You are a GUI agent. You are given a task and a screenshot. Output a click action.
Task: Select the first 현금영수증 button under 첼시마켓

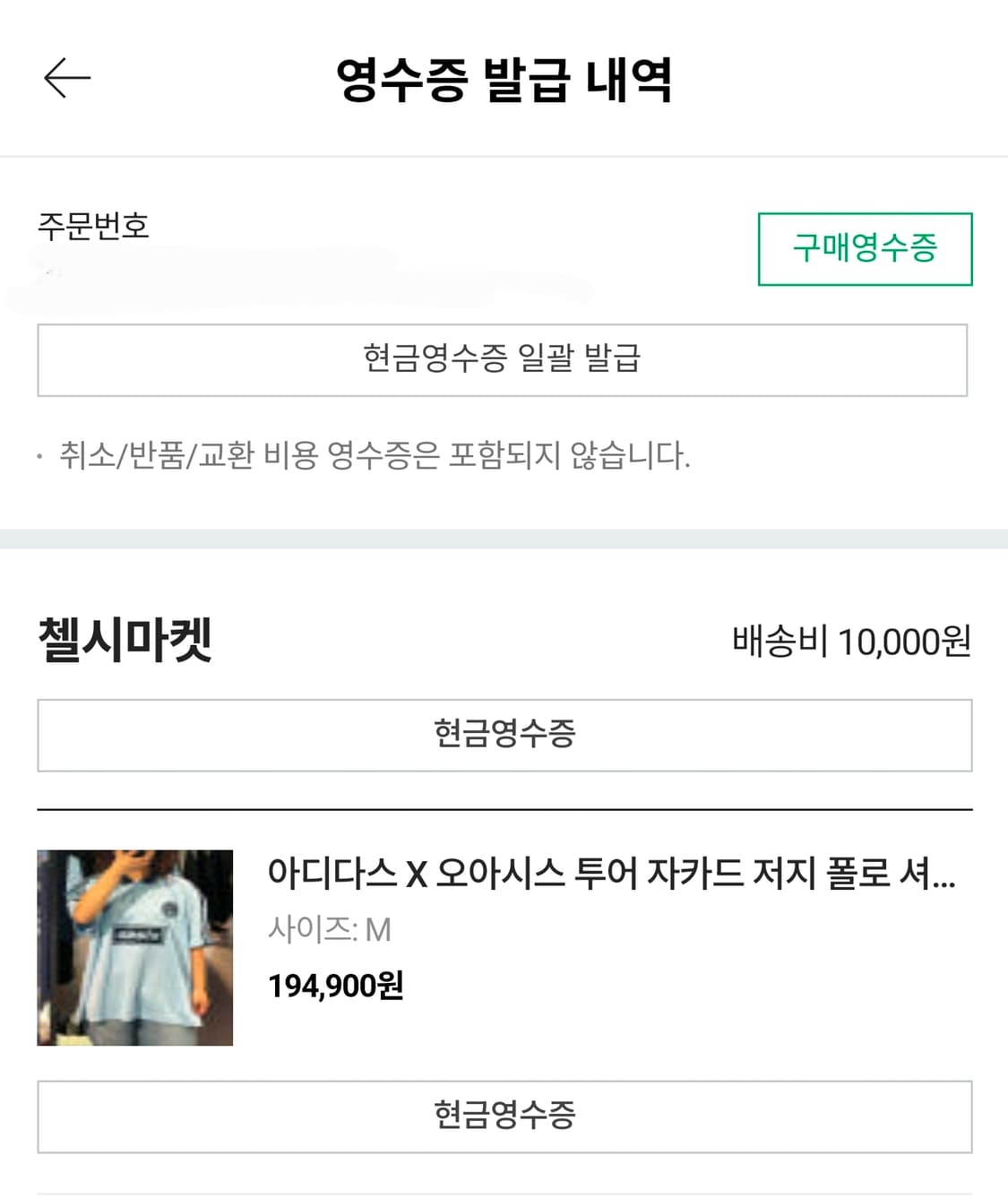coord(504,735)
